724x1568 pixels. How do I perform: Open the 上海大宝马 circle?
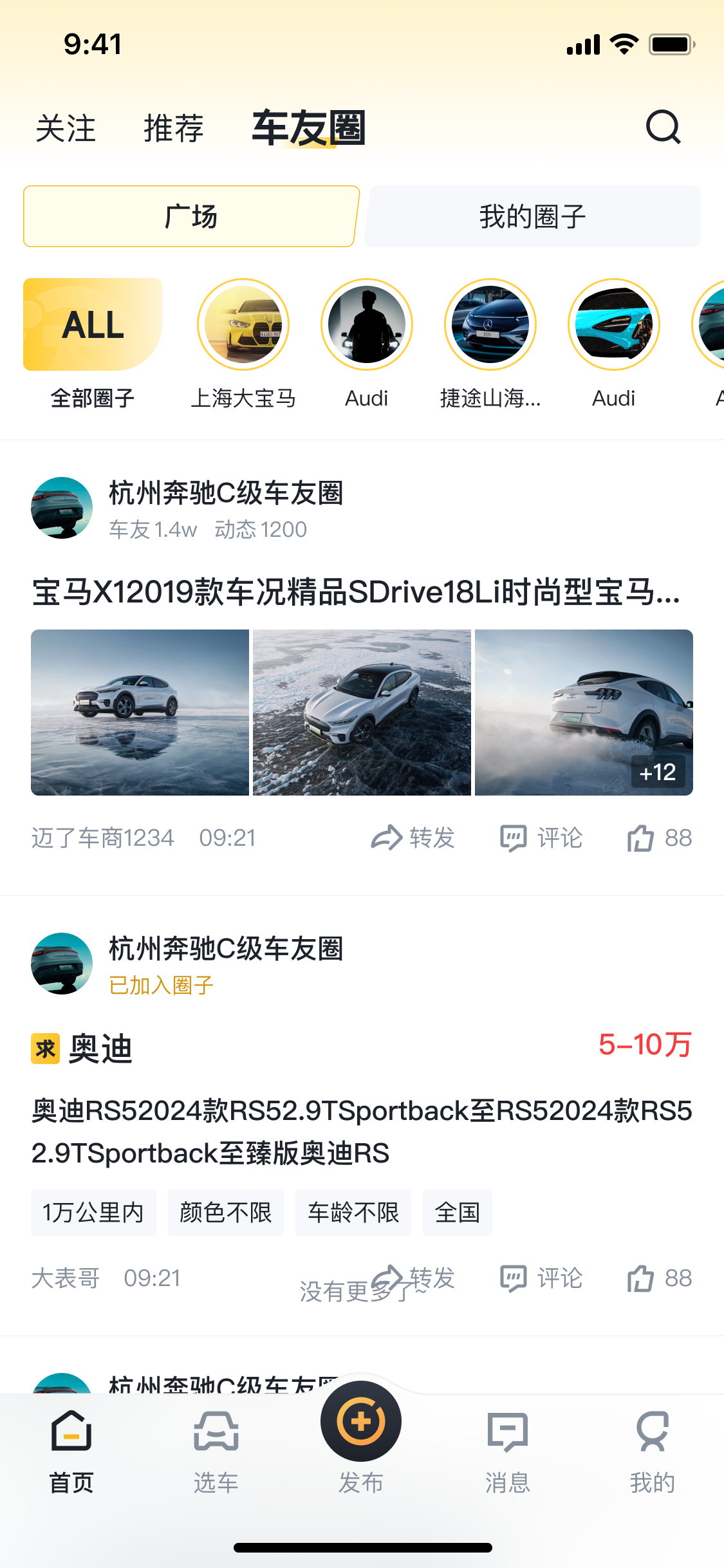click(243, 325)
